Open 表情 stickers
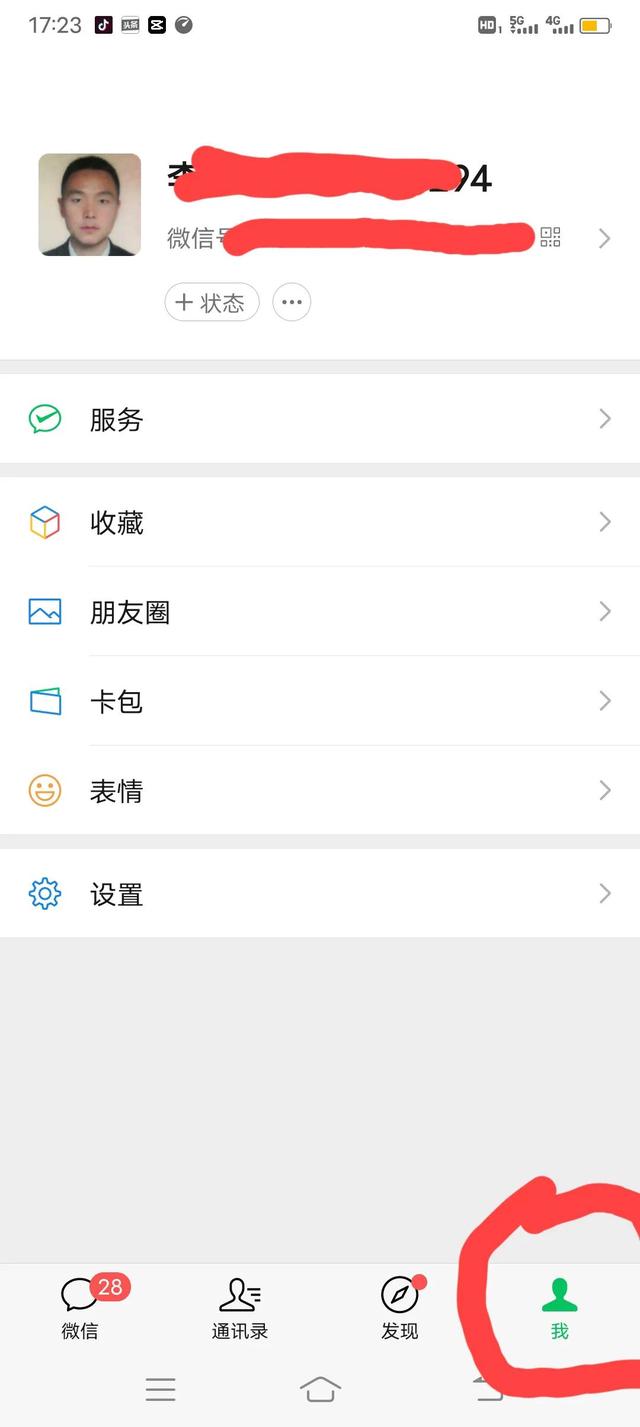The image size is (640, 1427). click(320, 791)
